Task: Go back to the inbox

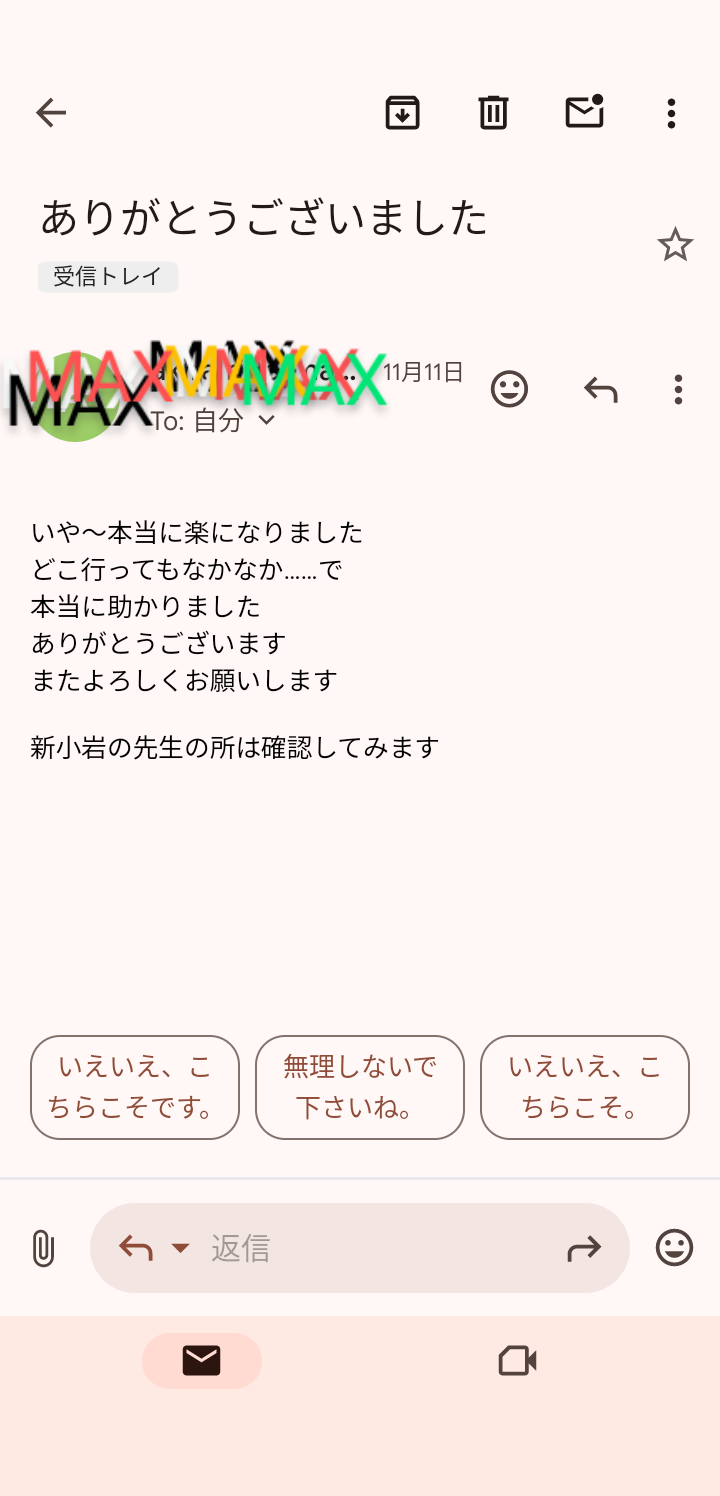Action: click(x=51, y=113)
